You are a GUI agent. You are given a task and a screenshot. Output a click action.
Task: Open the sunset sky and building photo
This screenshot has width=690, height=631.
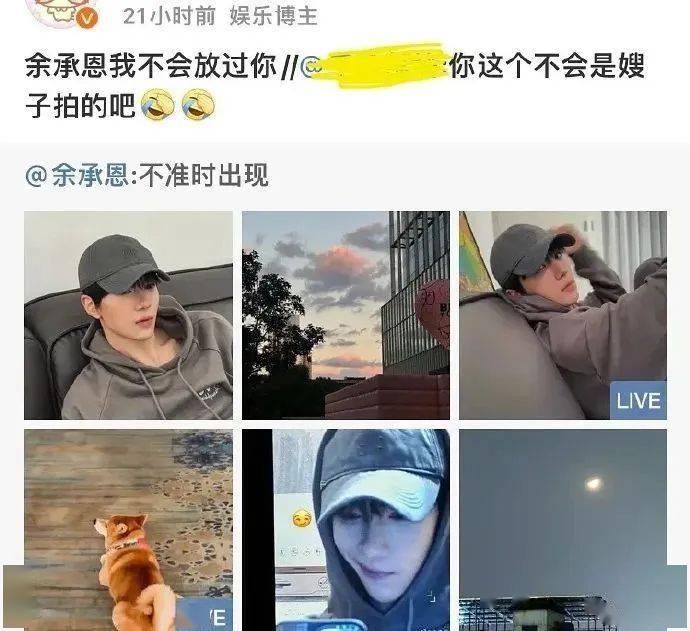pyautogui.click(x=346, y=315)
